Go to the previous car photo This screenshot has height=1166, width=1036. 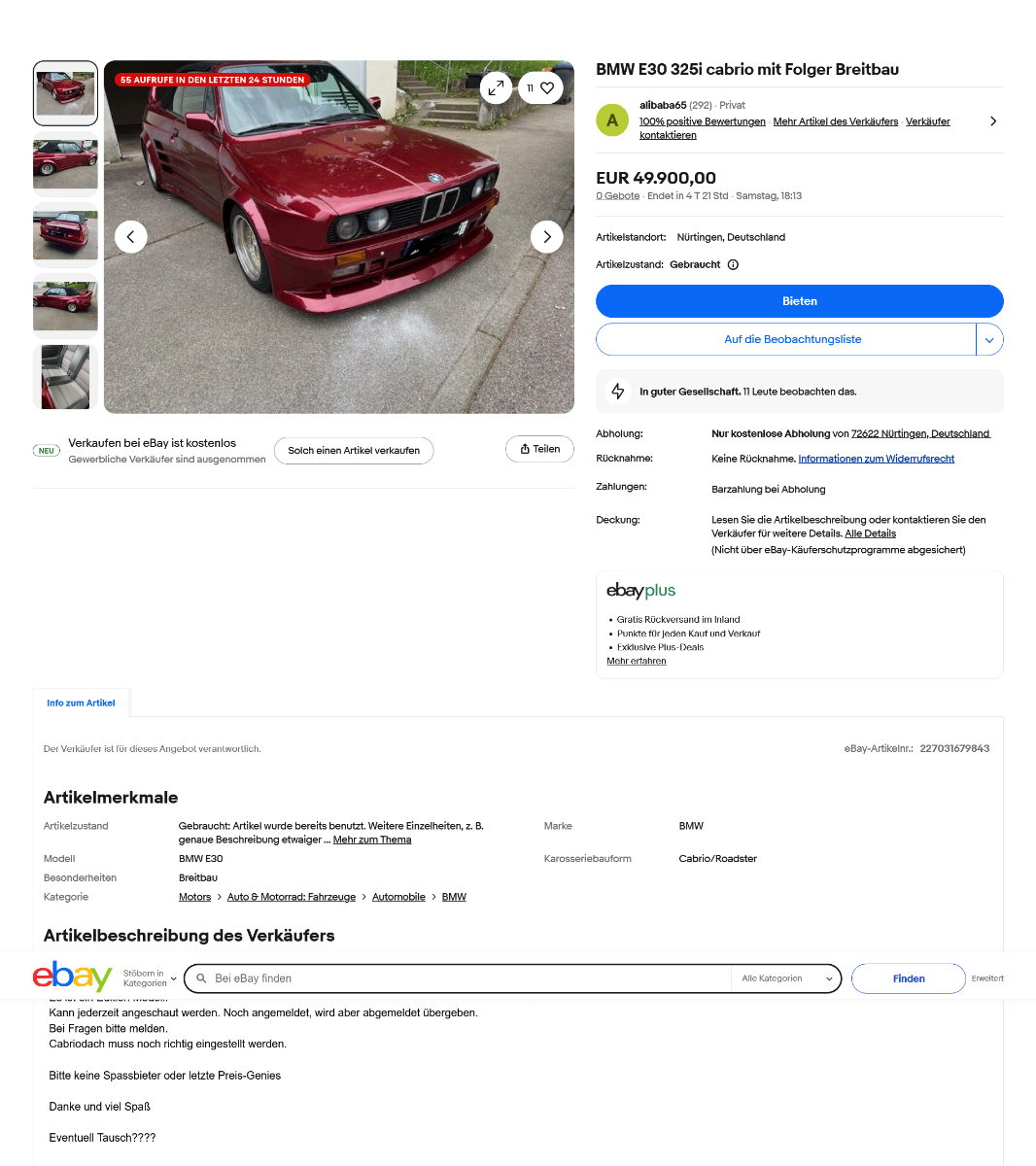[x=131, y=237]
